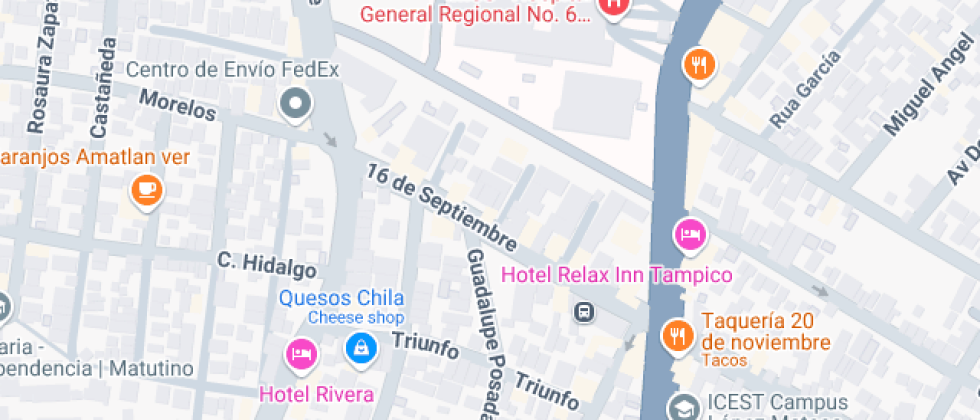Tap the Taquería 20 de noviembre marker

[679, 334]
